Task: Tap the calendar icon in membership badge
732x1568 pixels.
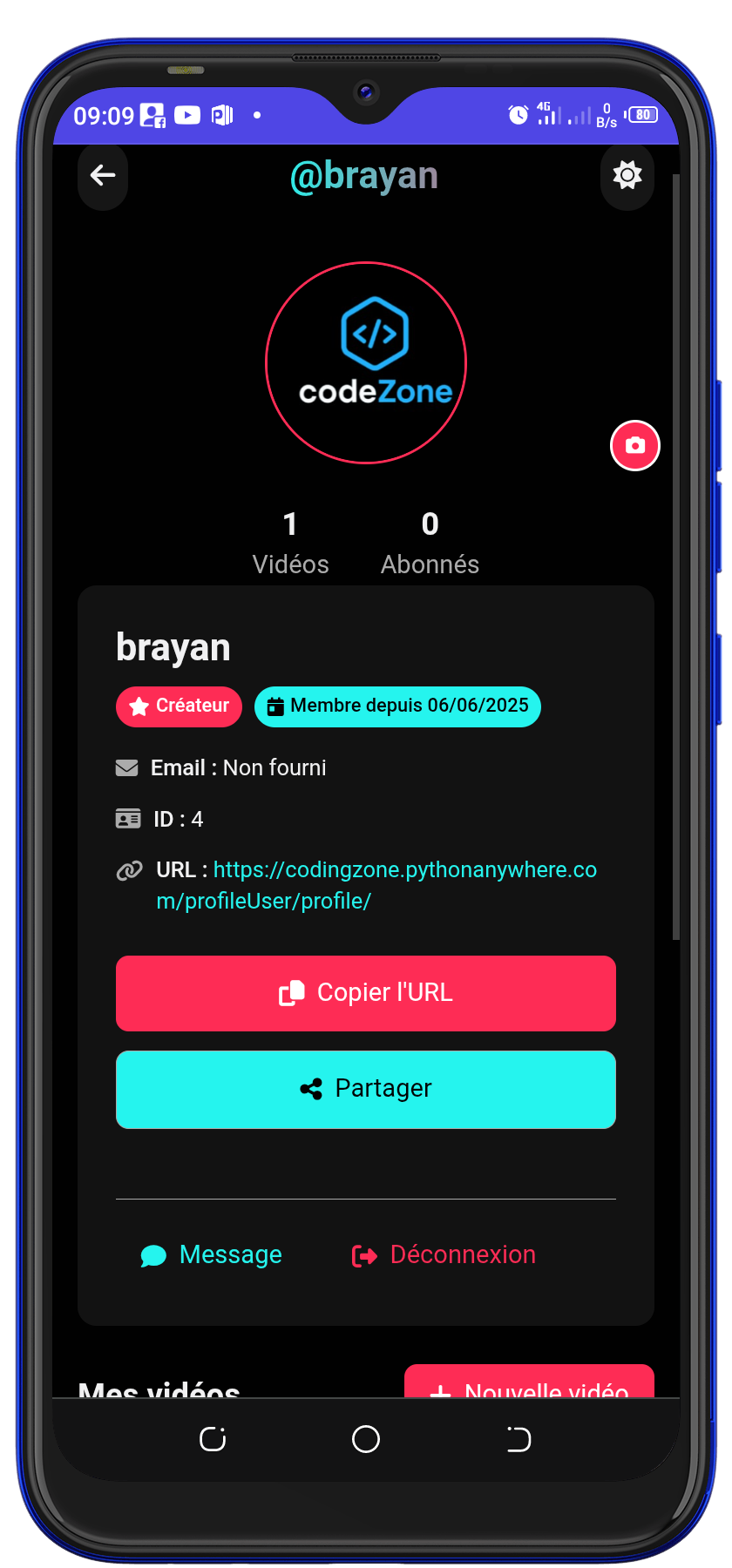Action: (275, 706)
